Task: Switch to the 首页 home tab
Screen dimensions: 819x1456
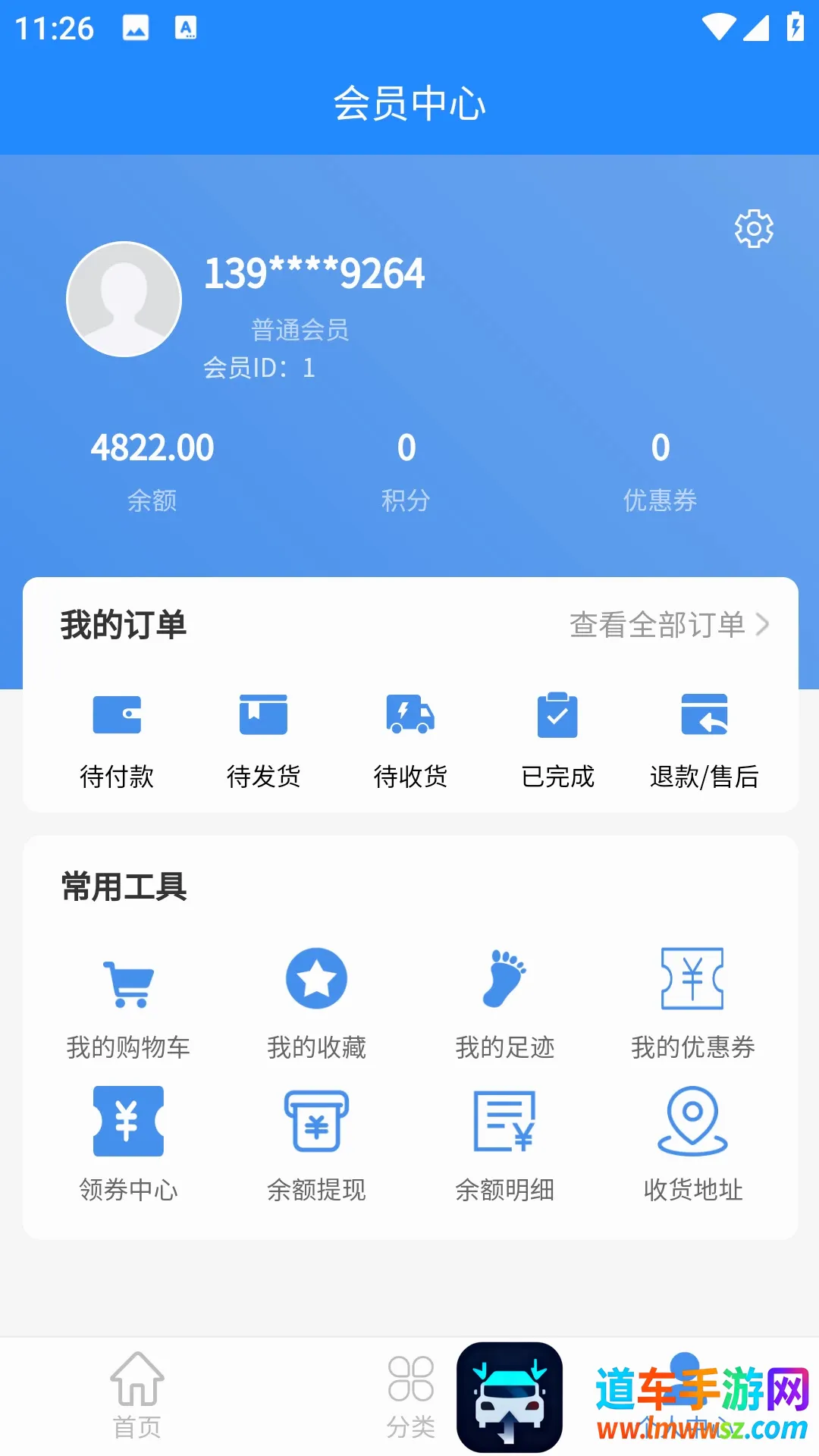Action: coord(137,1395)
